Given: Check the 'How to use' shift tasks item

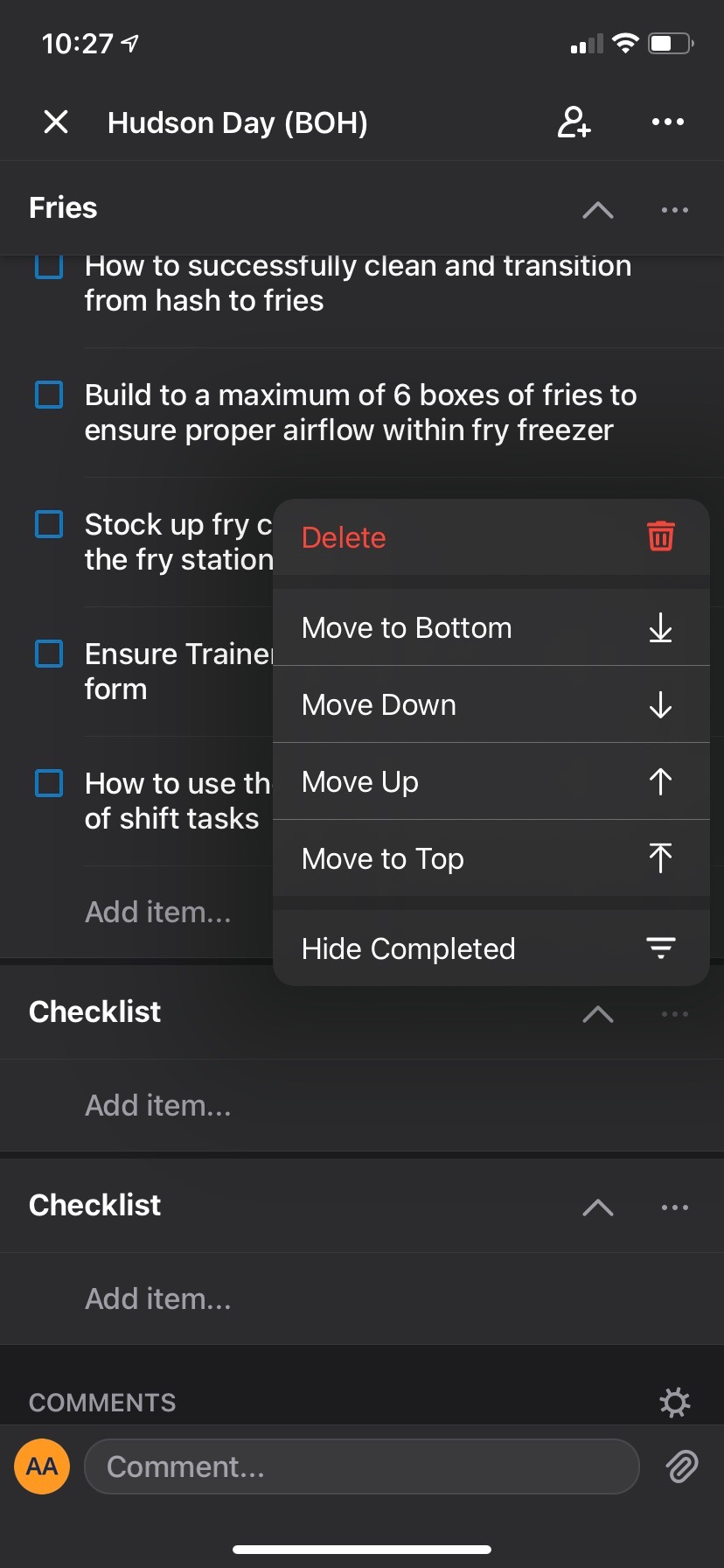Looking at the screenshot, I should 49,783.
